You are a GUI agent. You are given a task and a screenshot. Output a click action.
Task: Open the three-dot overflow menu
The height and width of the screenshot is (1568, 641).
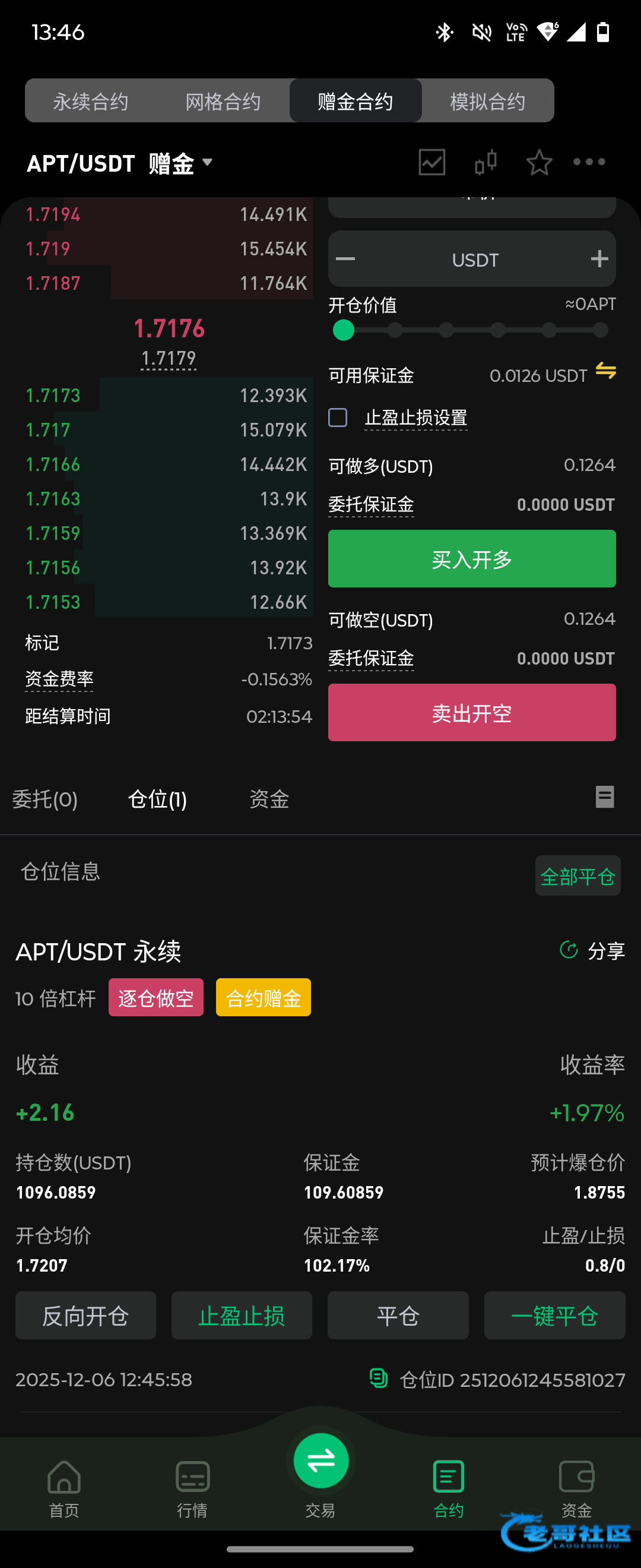pos(589,162)
